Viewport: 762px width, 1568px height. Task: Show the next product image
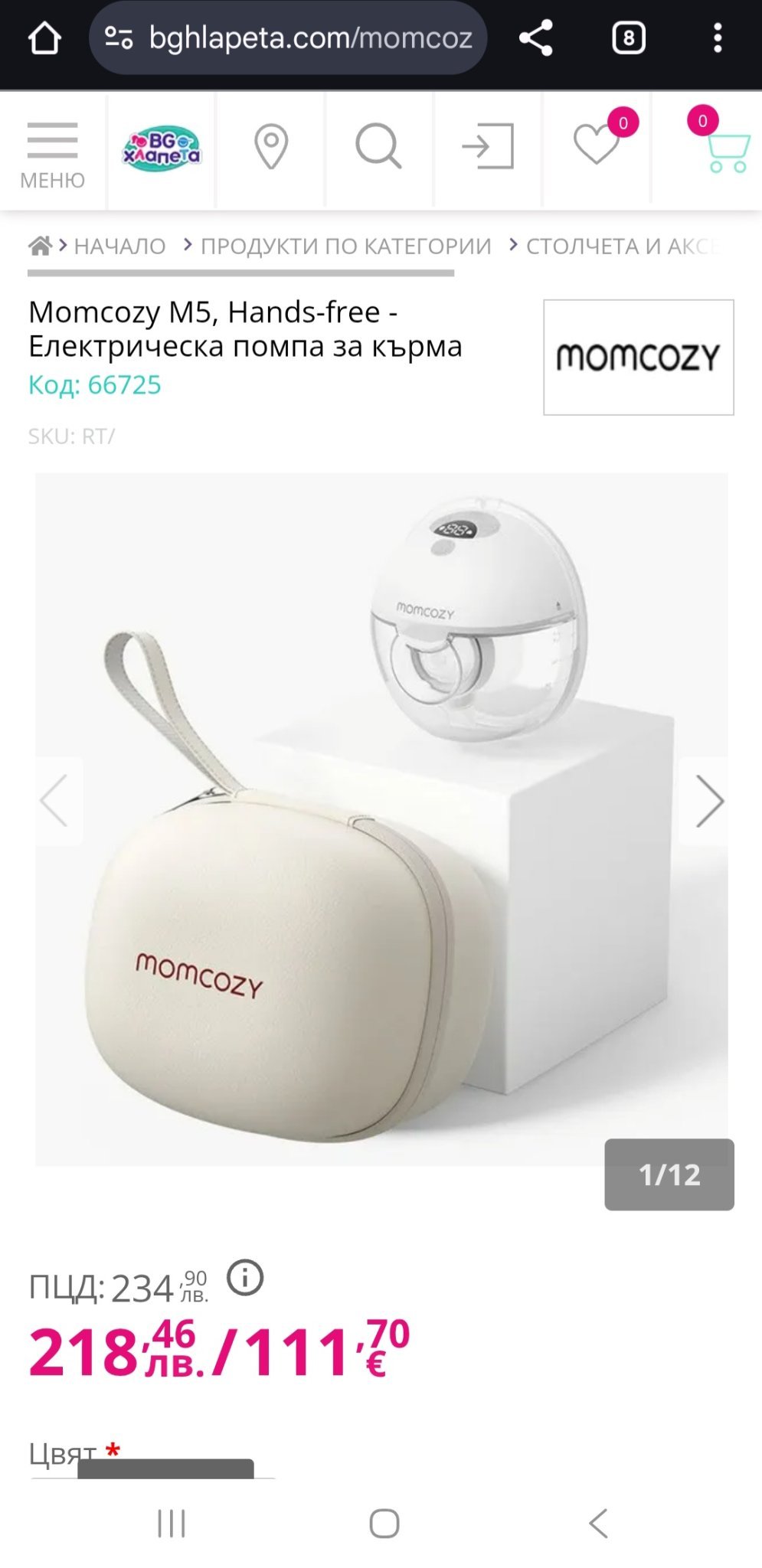coord(709,802)
